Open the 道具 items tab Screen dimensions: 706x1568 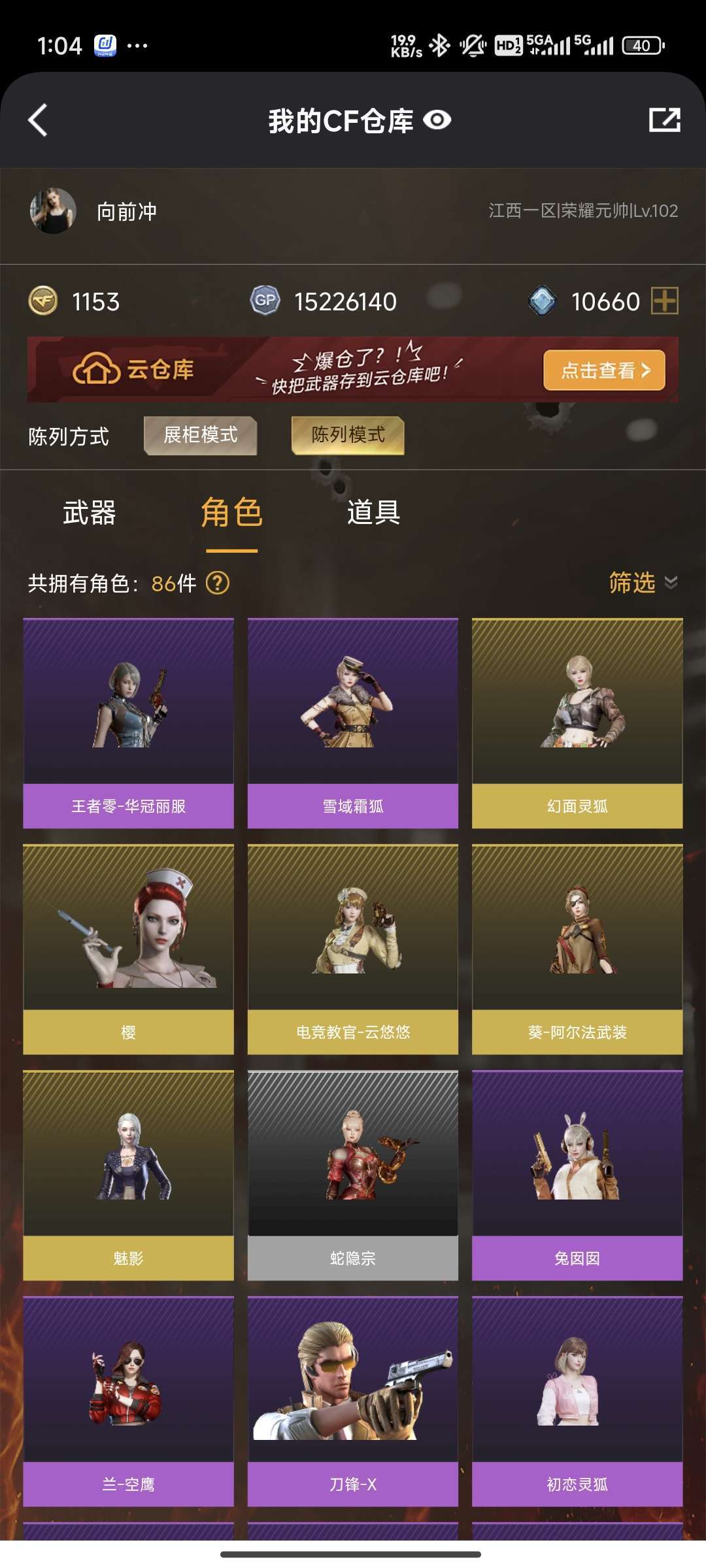point(373,515)
